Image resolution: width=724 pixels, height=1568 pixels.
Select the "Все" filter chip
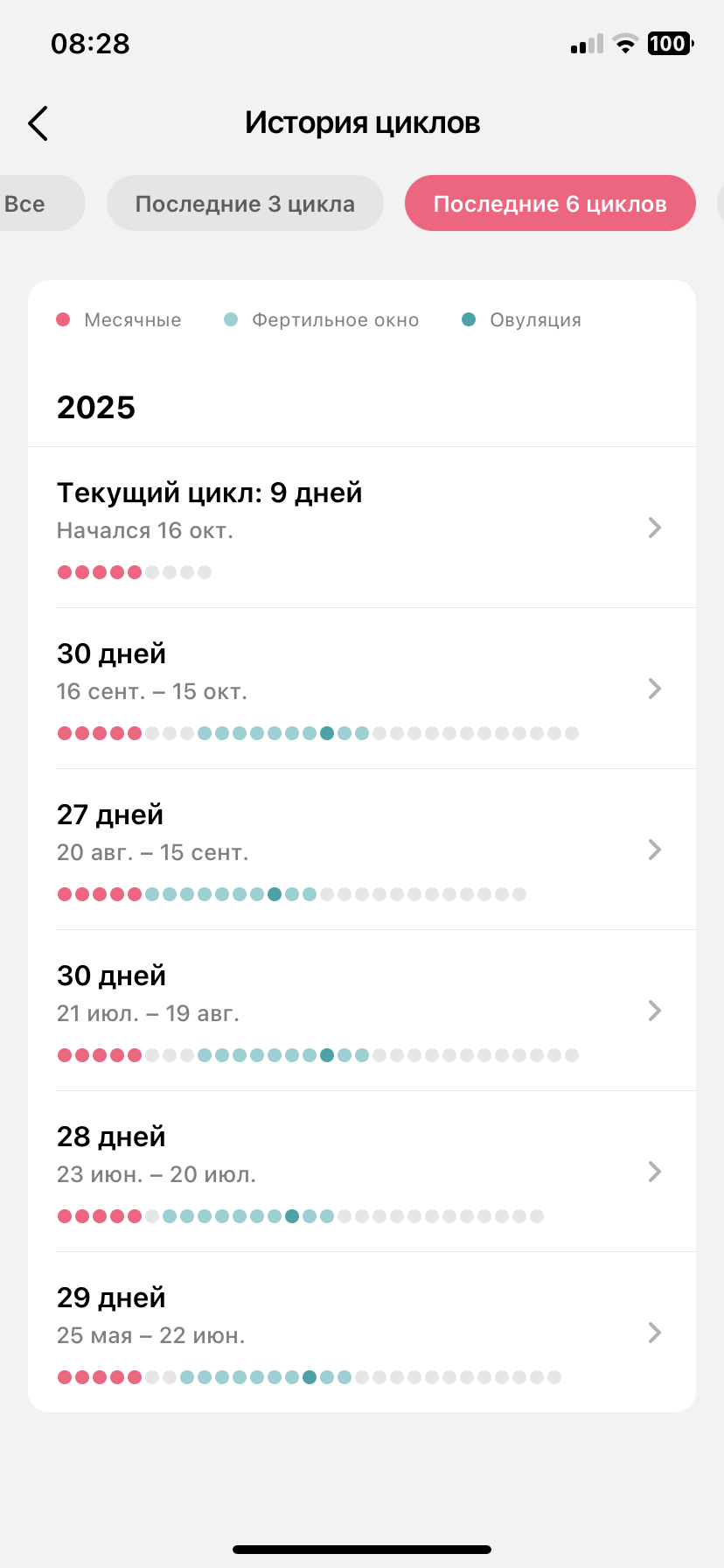point(31,204)
